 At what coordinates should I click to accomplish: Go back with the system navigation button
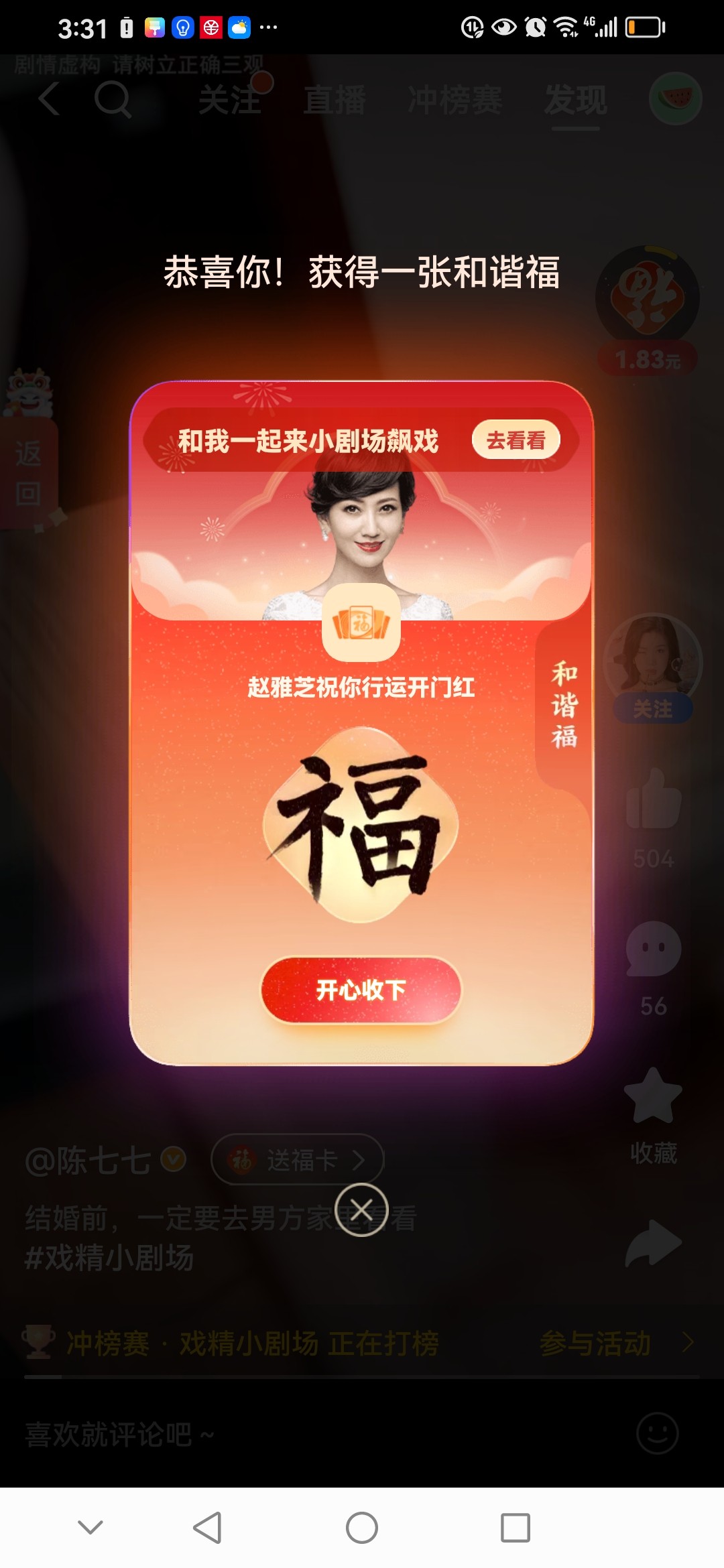(207, 1528)
